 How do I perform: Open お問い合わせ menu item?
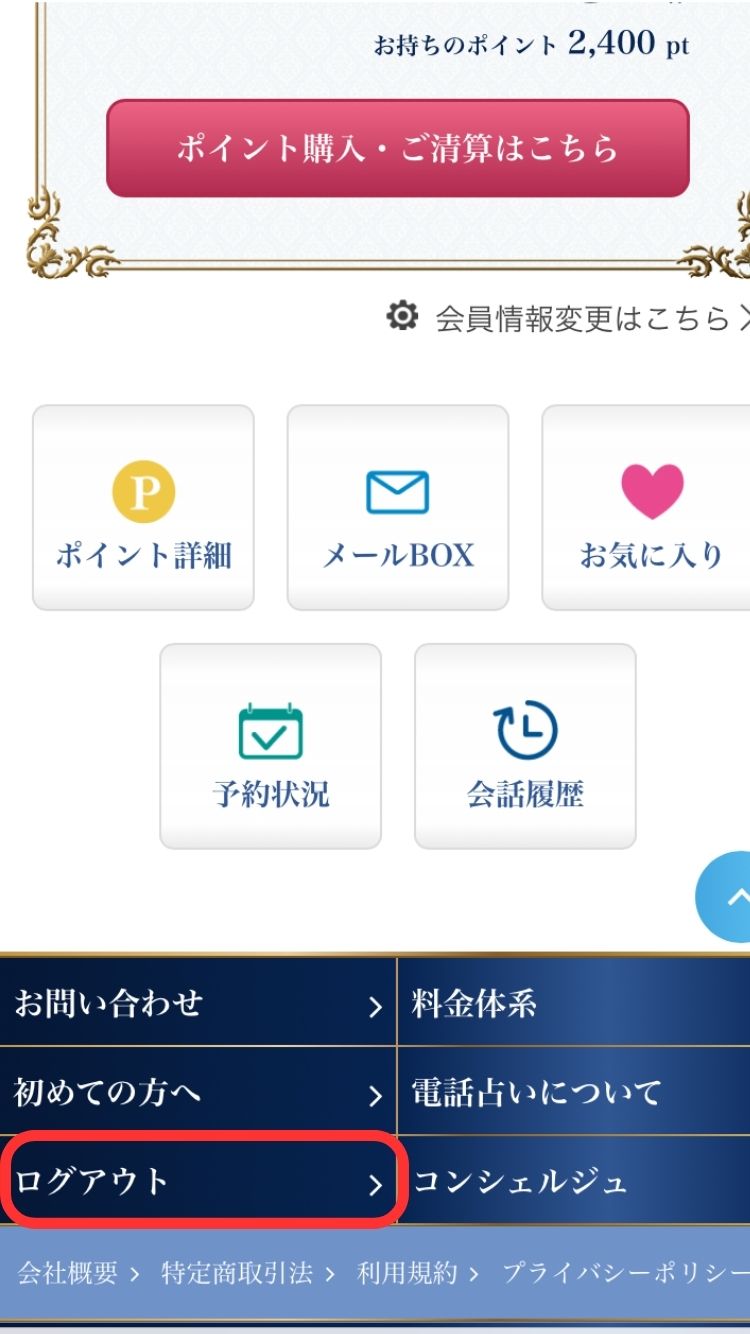click(198, 1003)
